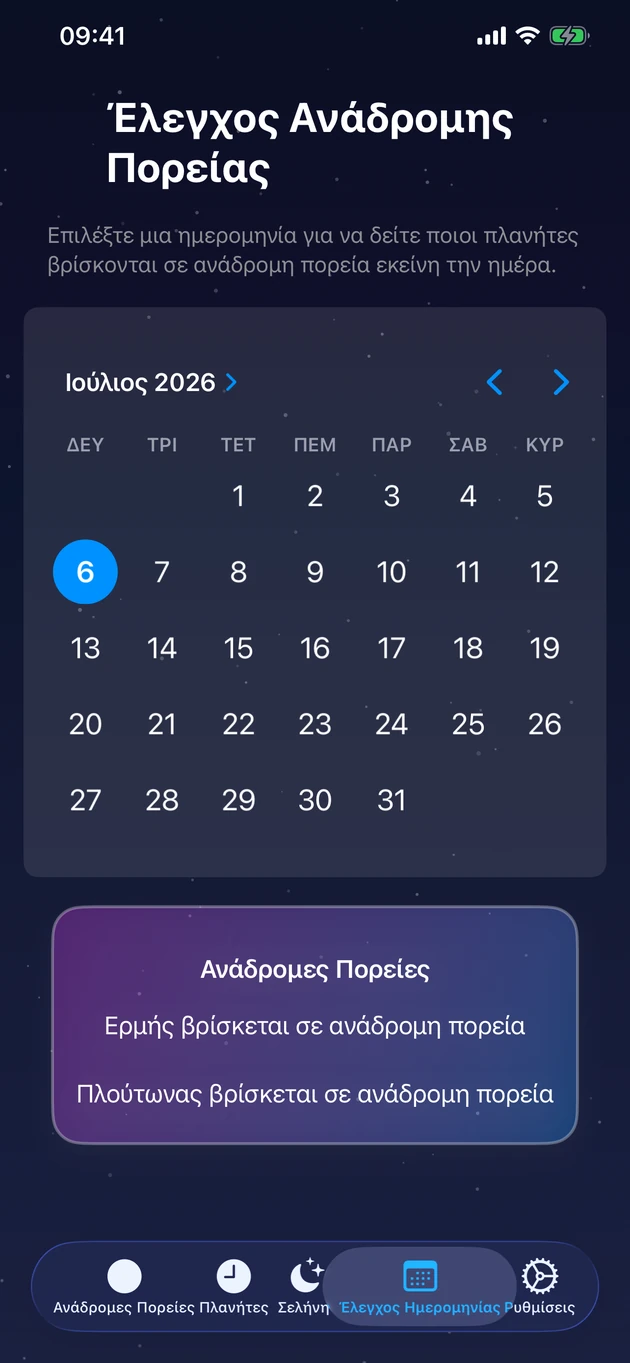Select the 28th of July
This screenshot has width=630, height=1363.
tap(162, 800)
